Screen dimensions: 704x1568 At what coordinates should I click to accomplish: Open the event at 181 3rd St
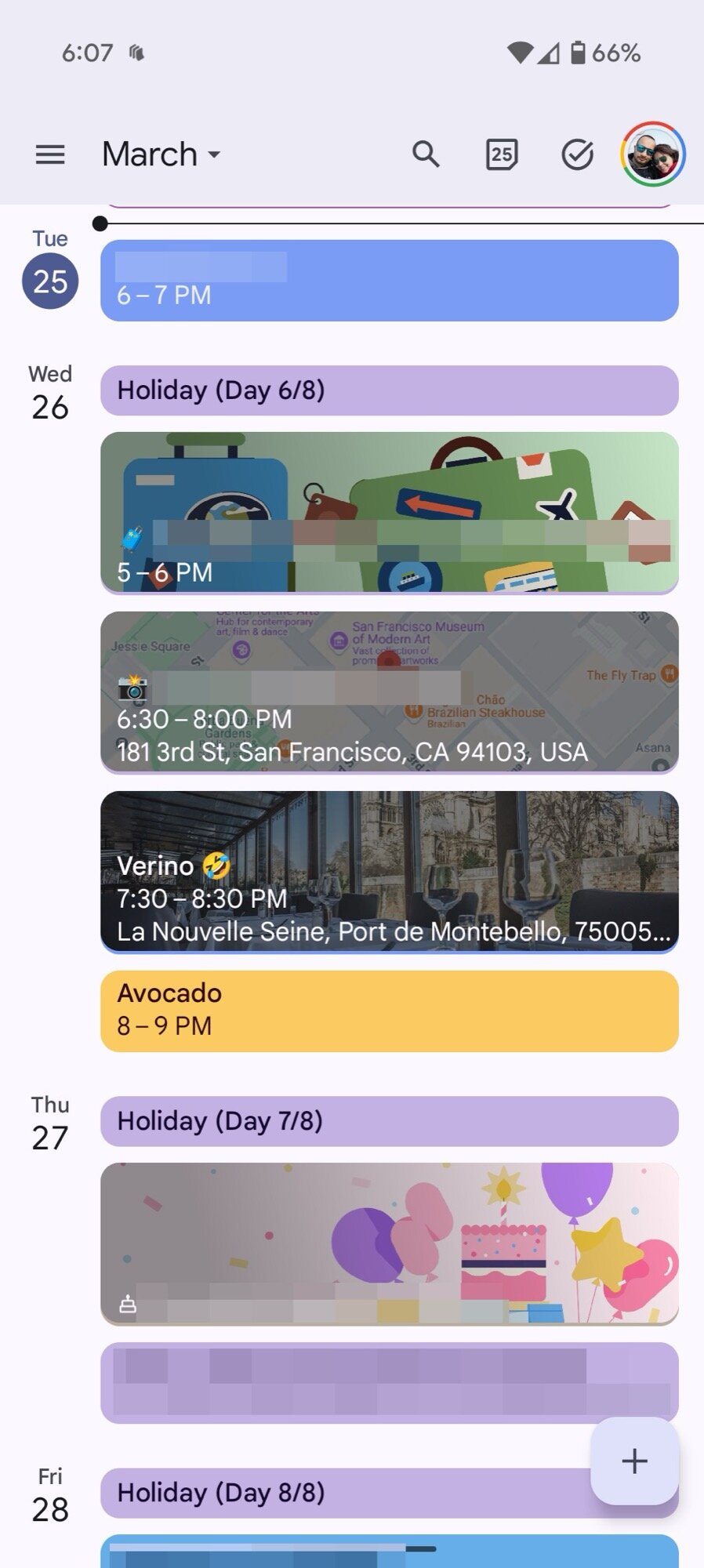click(389, 692)
